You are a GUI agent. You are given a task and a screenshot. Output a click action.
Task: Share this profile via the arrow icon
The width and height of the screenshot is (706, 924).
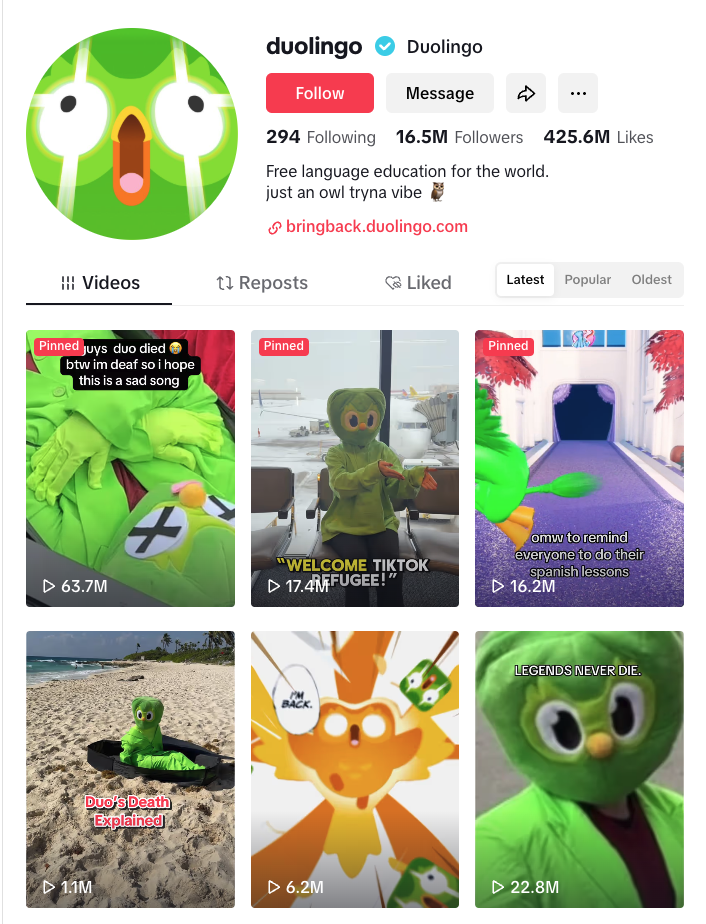click(526, 93)
